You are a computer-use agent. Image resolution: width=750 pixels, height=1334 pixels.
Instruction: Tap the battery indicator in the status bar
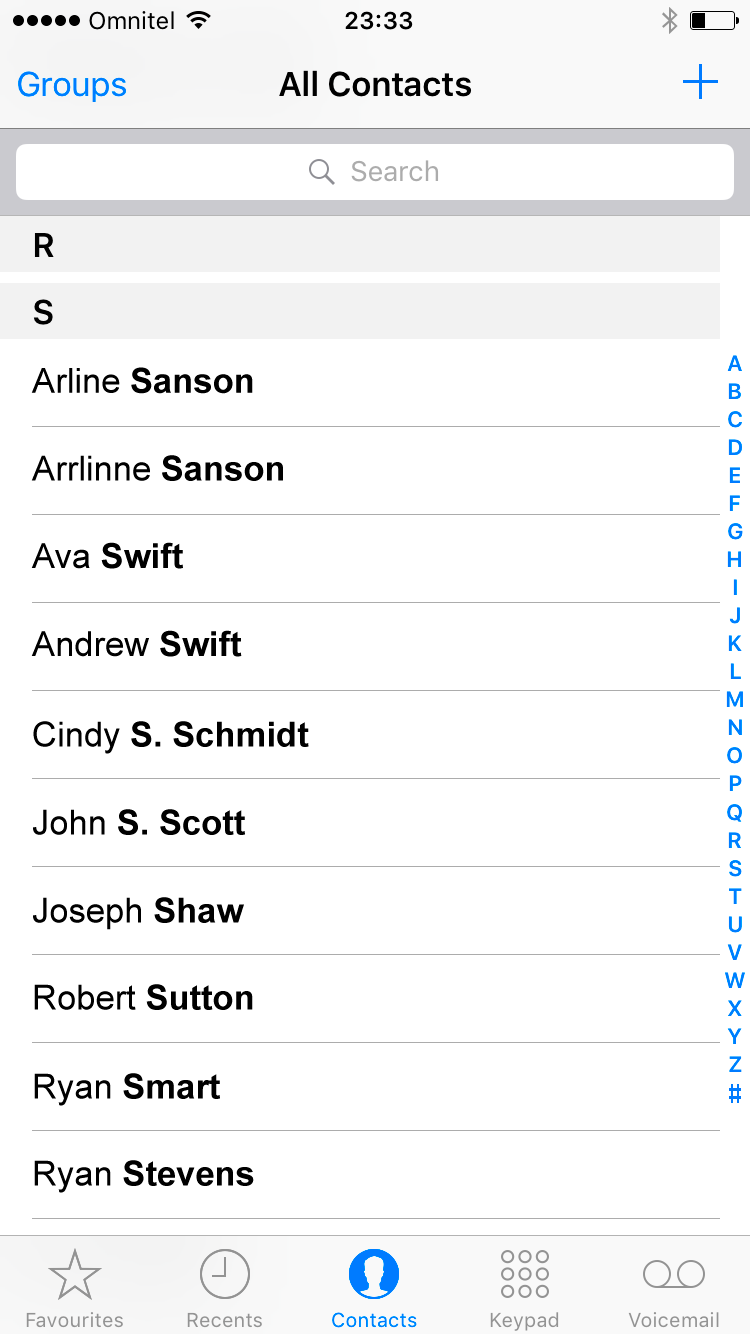point(713,19)
